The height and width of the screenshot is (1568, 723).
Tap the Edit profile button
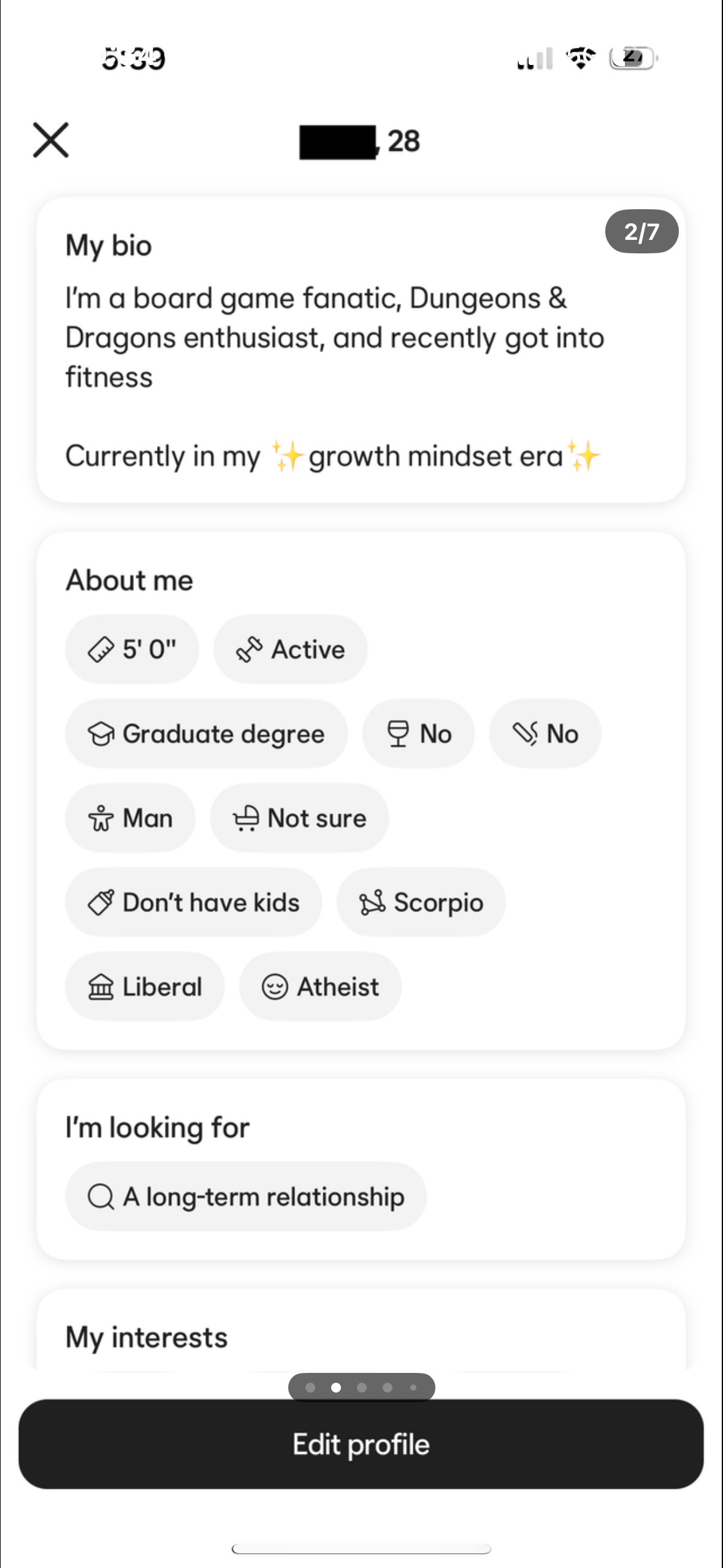pos(361,1444)
